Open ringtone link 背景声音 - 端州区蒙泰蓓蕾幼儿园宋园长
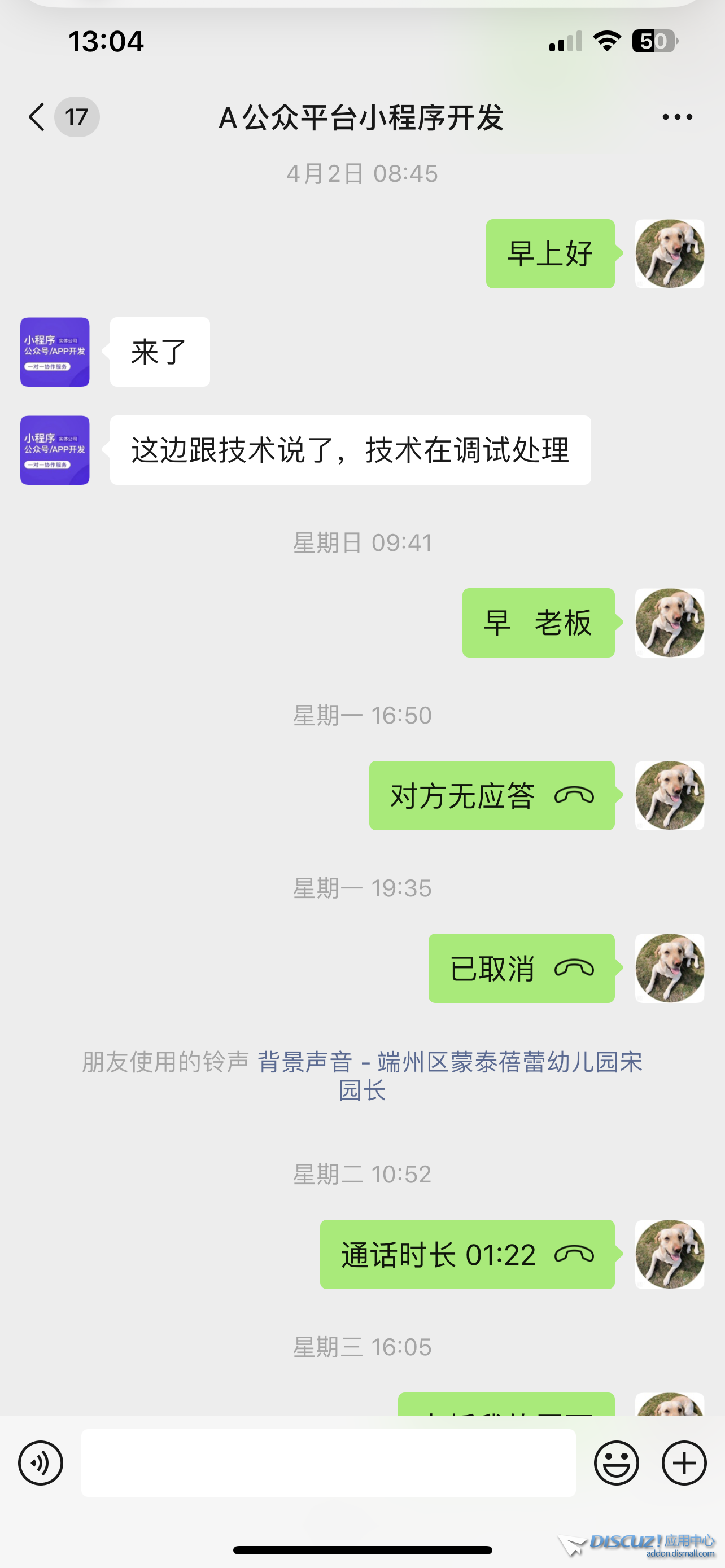Viewport: 725px width, 1568px height. click(449, 1062)
